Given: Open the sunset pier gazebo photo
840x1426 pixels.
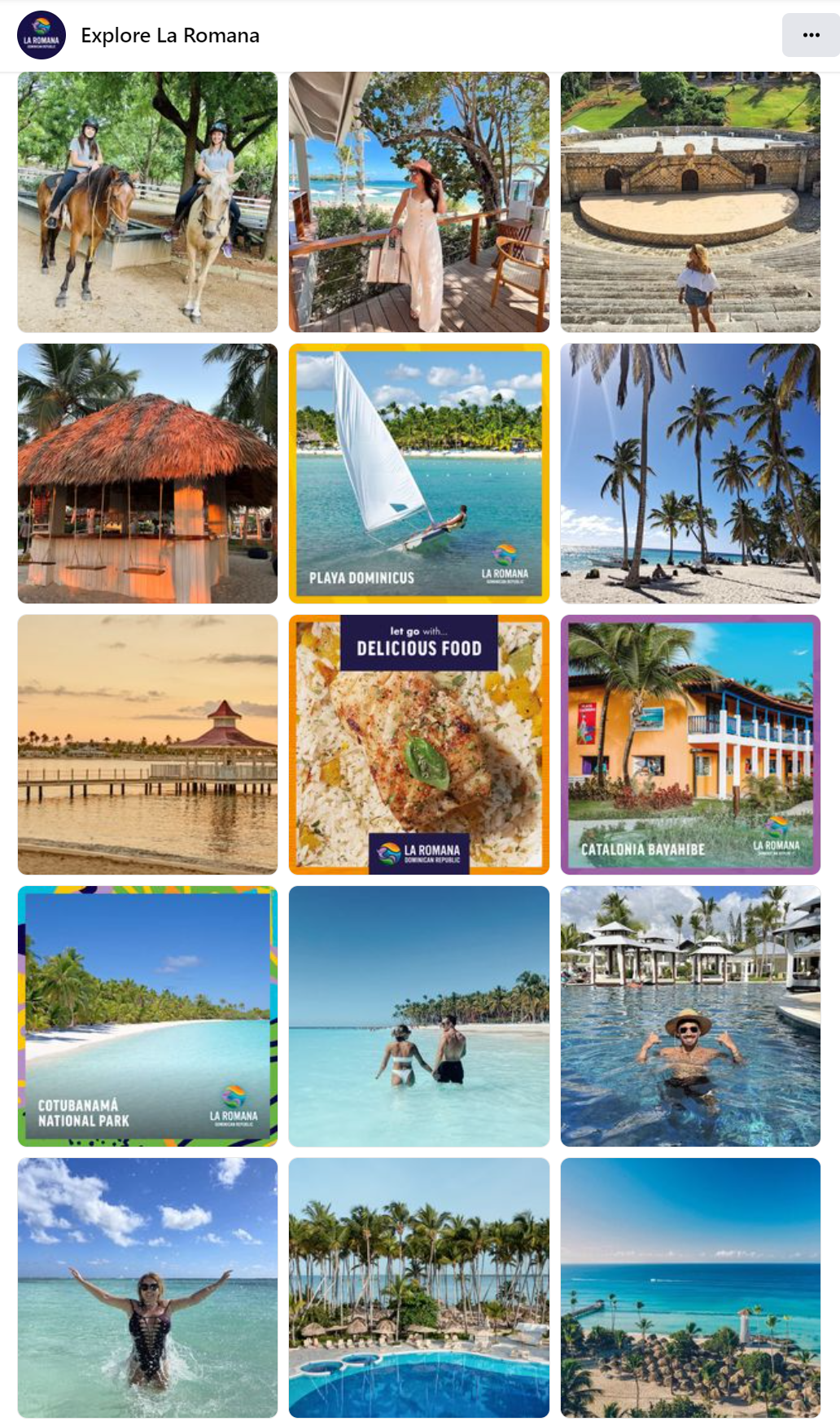Looking at the screenshot, I should [x=147, y=744].
